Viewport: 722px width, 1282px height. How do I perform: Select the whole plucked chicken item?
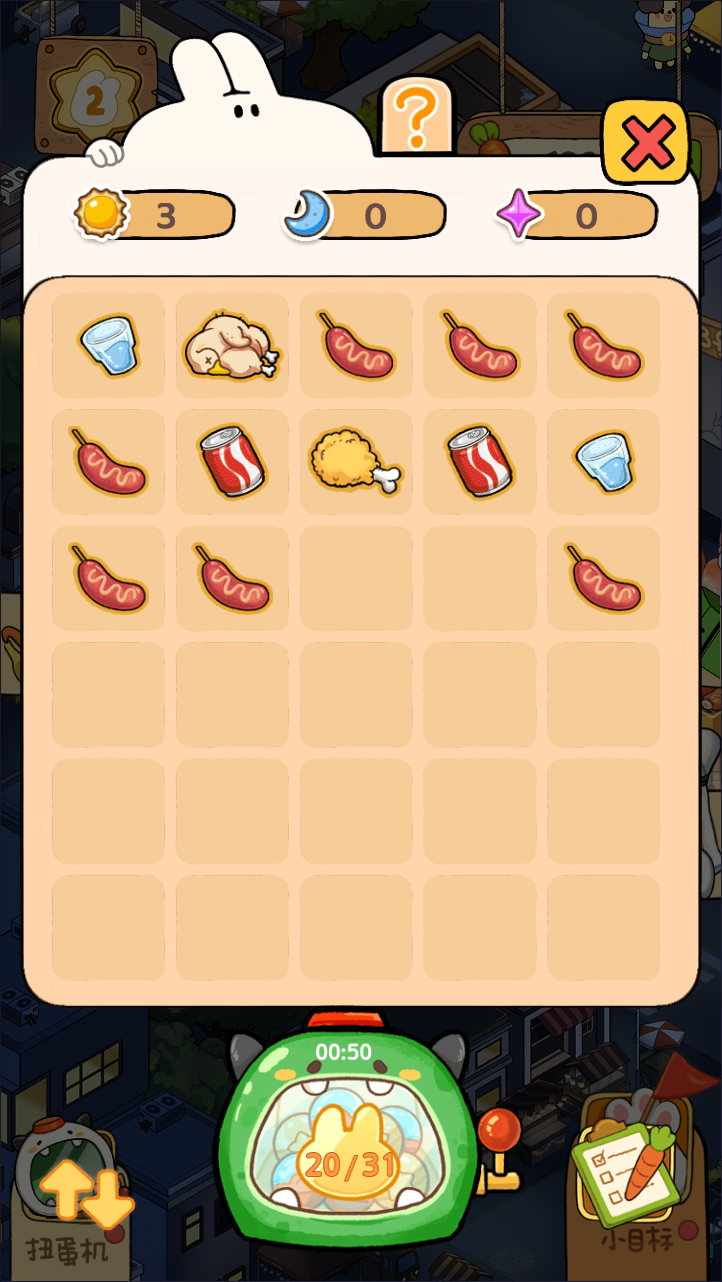232,346
